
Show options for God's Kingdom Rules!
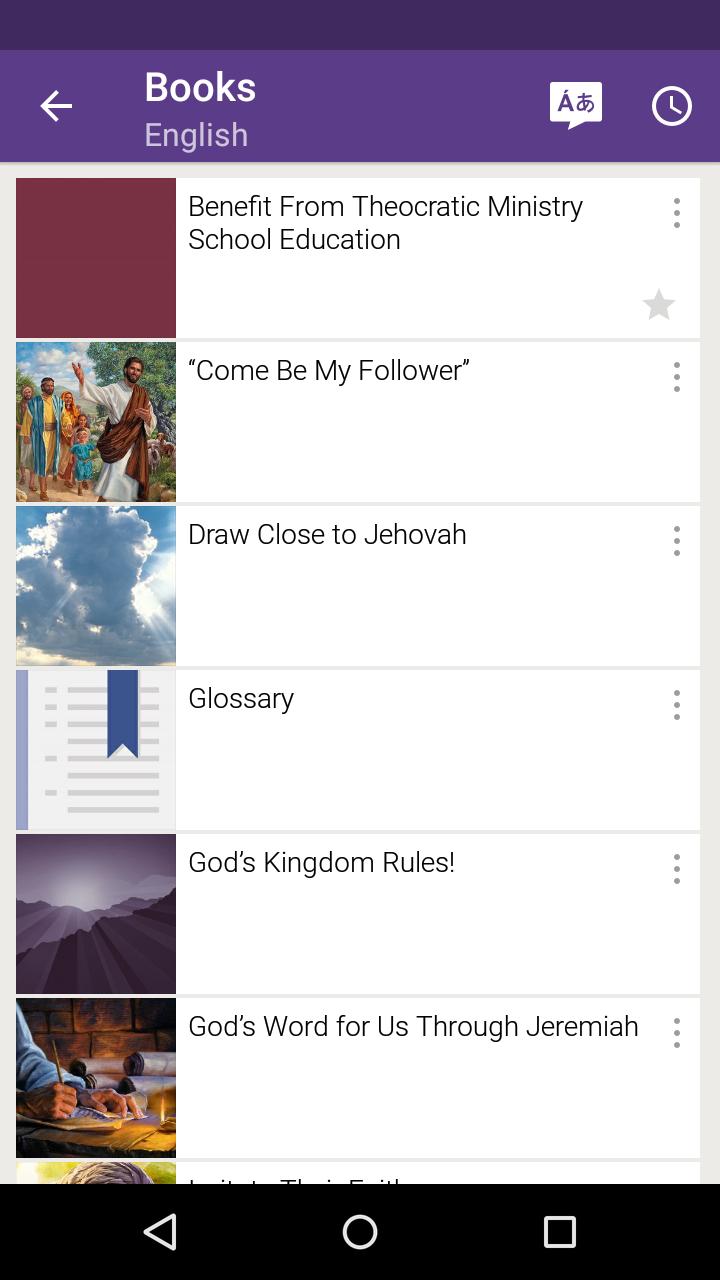tap(677, 869)
